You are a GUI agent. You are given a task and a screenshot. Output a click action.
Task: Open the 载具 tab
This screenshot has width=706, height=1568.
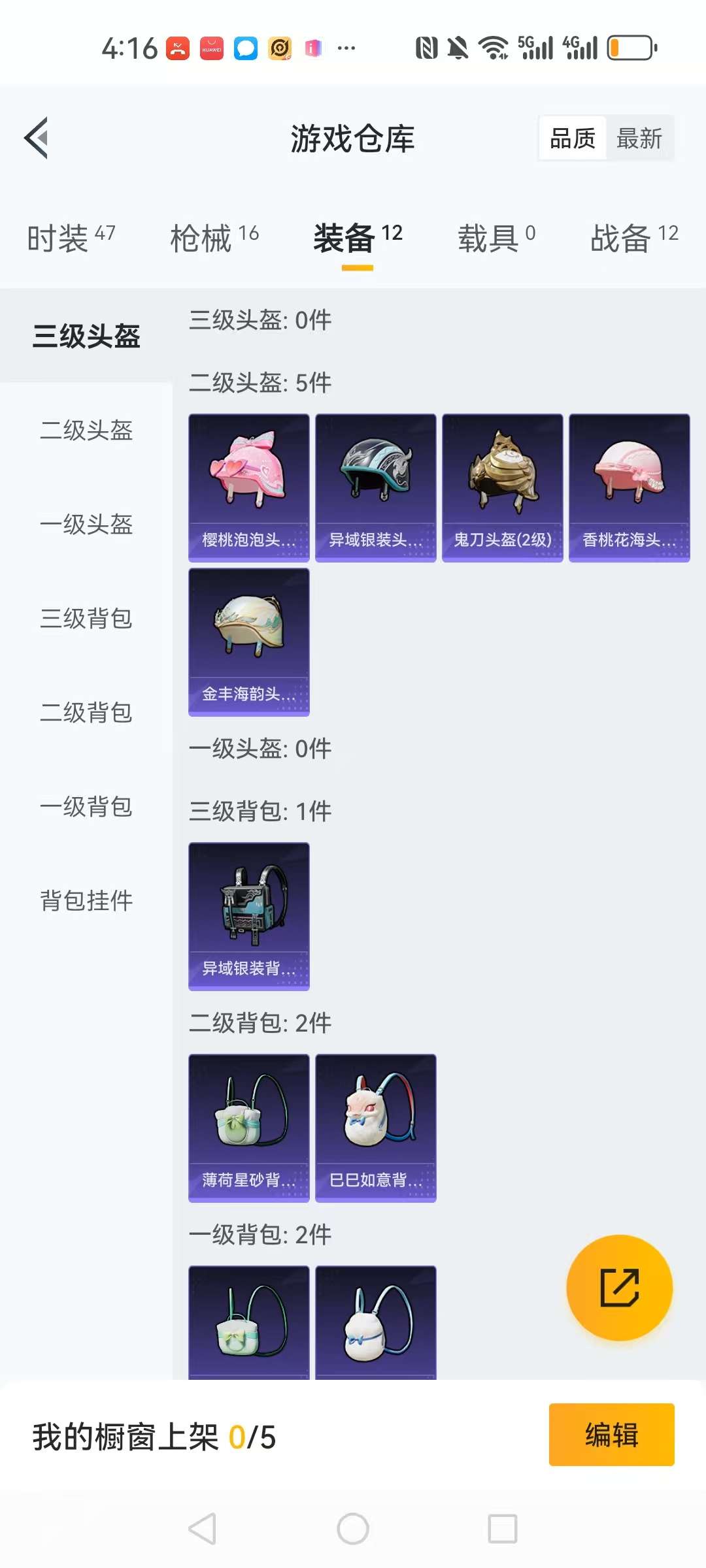pyautogui.click(x=496, y=237)
